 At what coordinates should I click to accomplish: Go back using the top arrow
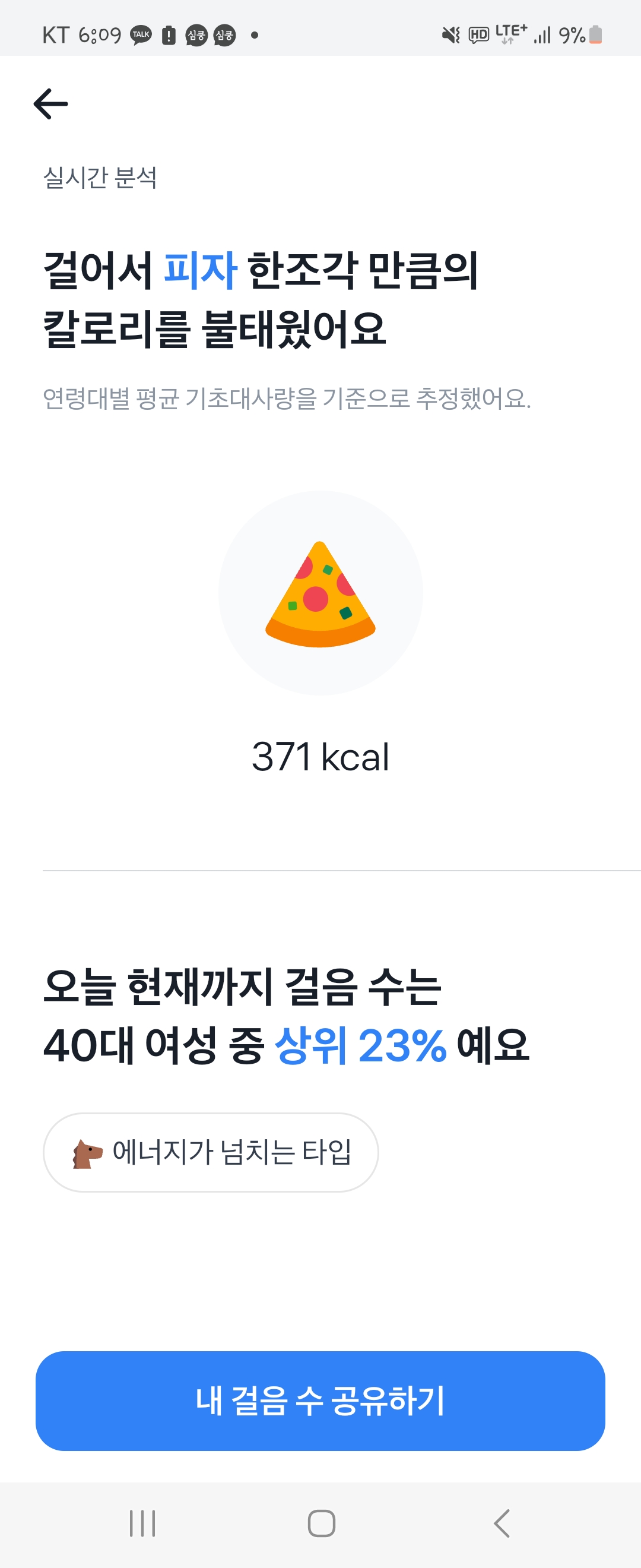[50, 103]
